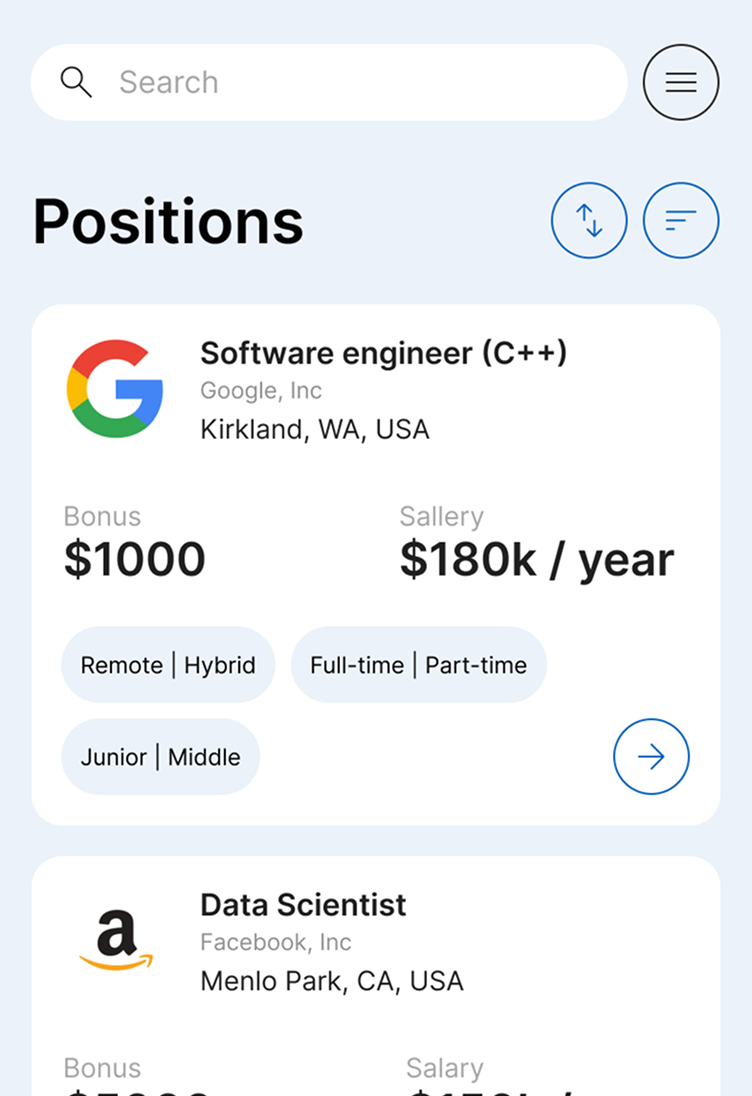Viewport: 752px width, 1096px height.
Task: Tap the Search field
Action: click(330, 82)
